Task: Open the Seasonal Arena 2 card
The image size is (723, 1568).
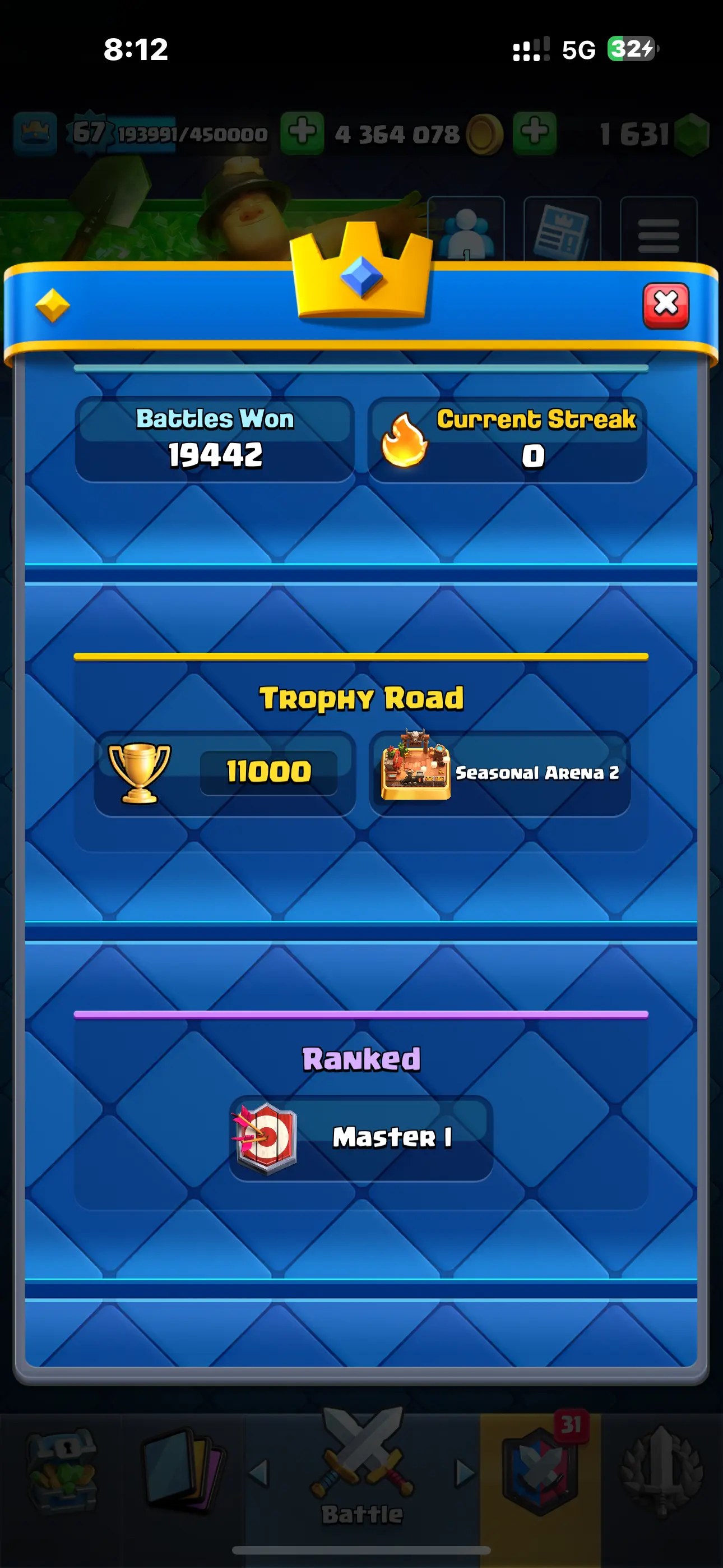Action: (x=499, y=773)
